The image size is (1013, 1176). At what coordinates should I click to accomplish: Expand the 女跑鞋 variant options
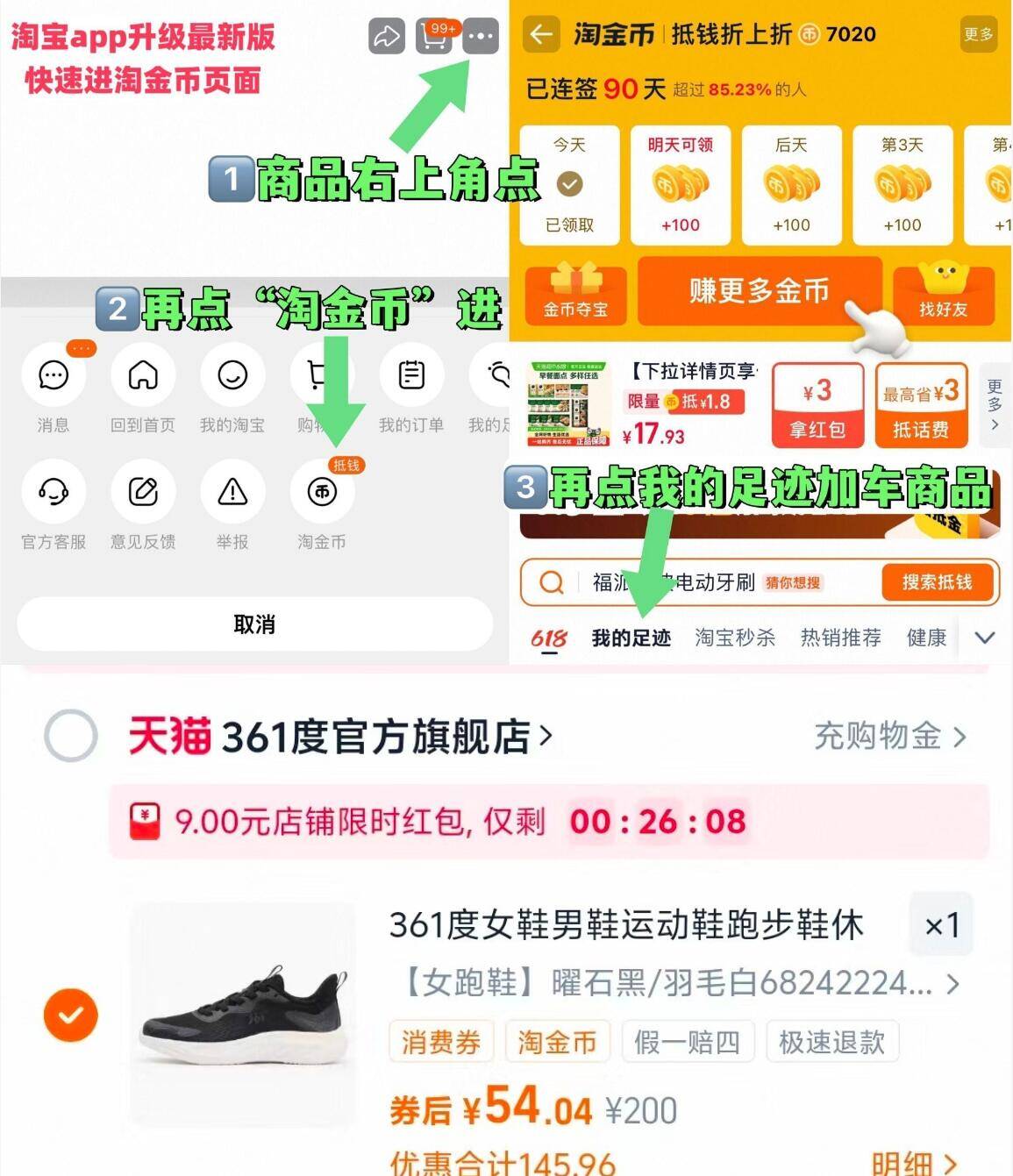(x=952, y=984)
